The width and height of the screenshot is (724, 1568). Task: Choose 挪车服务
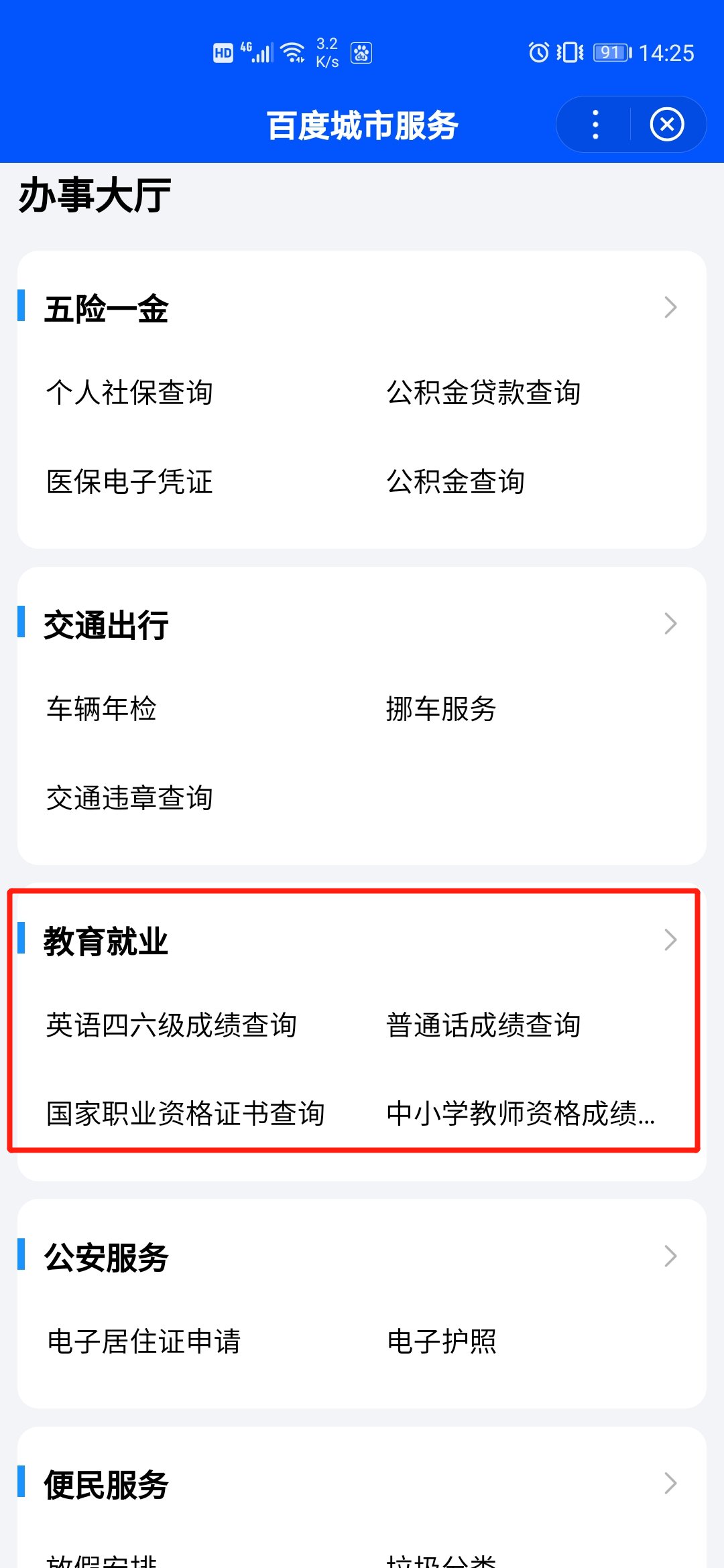pos(441,709)
